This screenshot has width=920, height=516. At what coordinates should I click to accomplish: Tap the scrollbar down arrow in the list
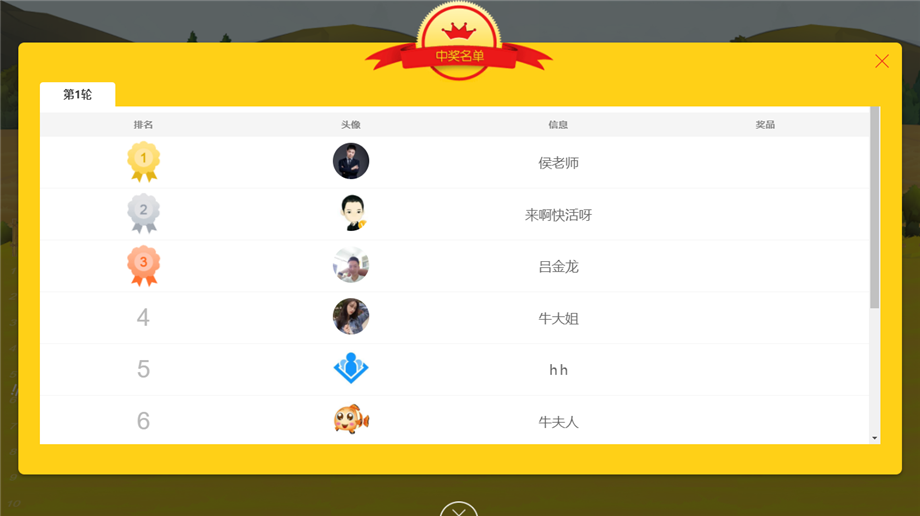tap(875, 438)
